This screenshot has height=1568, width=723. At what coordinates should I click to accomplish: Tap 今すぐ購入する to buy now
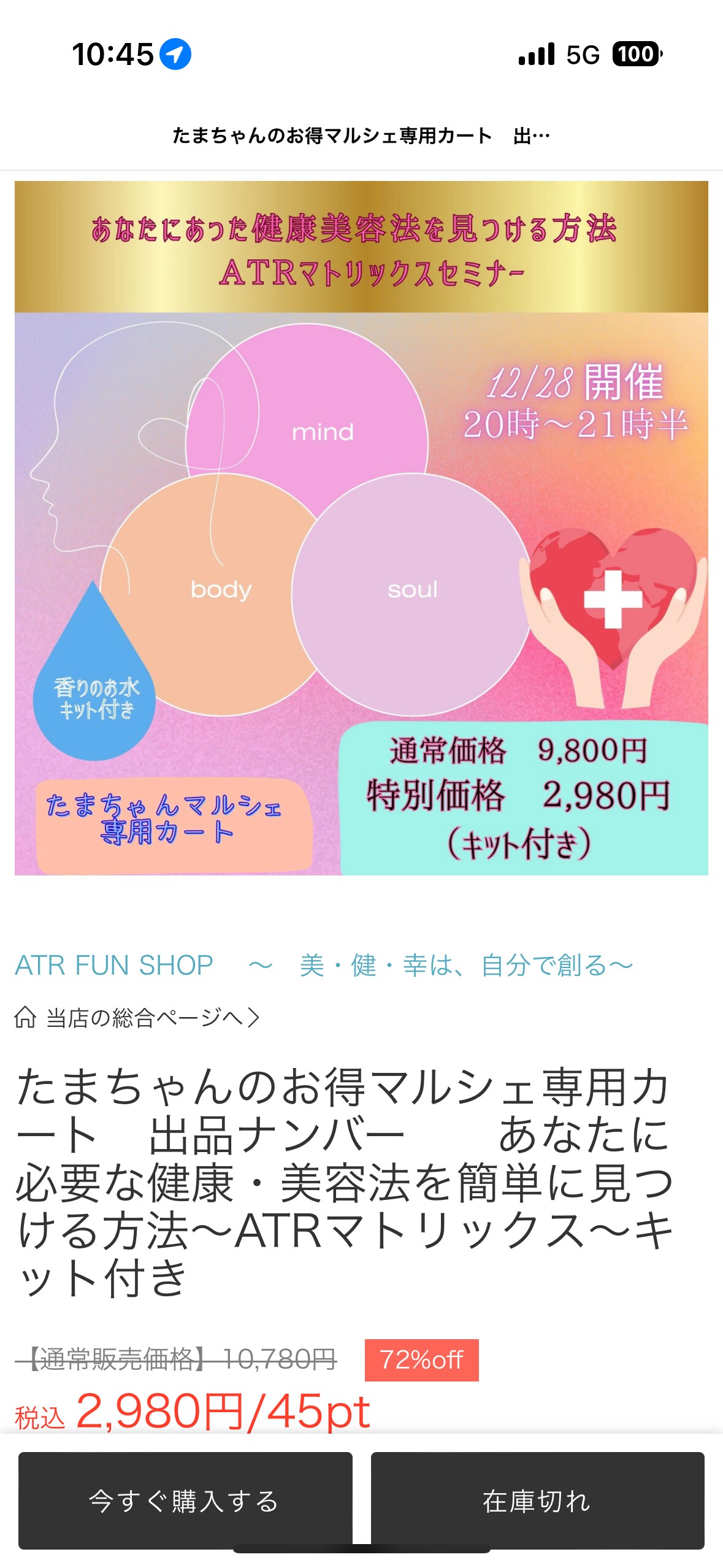[185, 1500]
